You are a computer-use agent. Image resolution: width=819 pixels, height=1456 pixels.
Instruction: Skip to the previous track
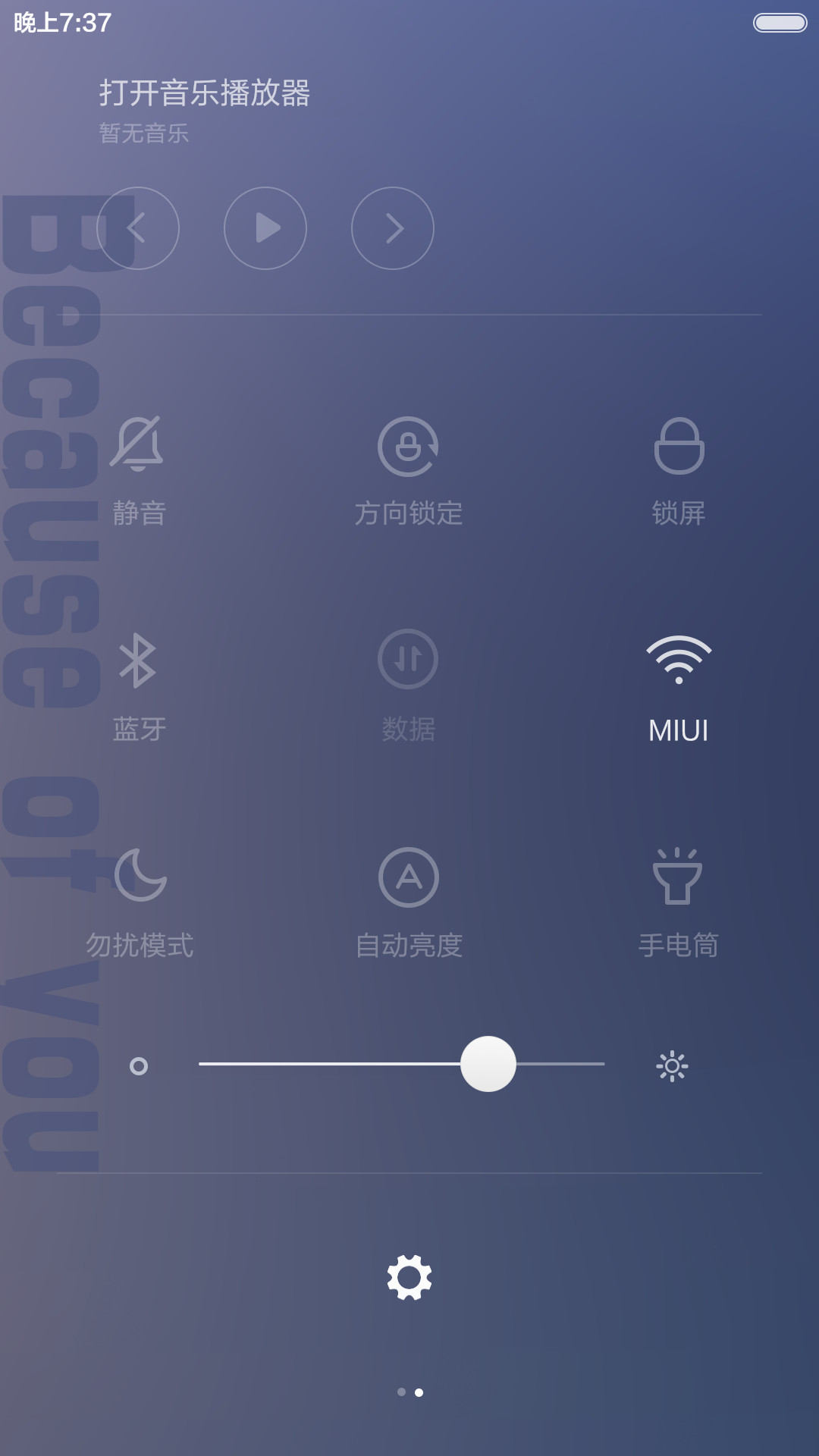click(x=138, y=228)
